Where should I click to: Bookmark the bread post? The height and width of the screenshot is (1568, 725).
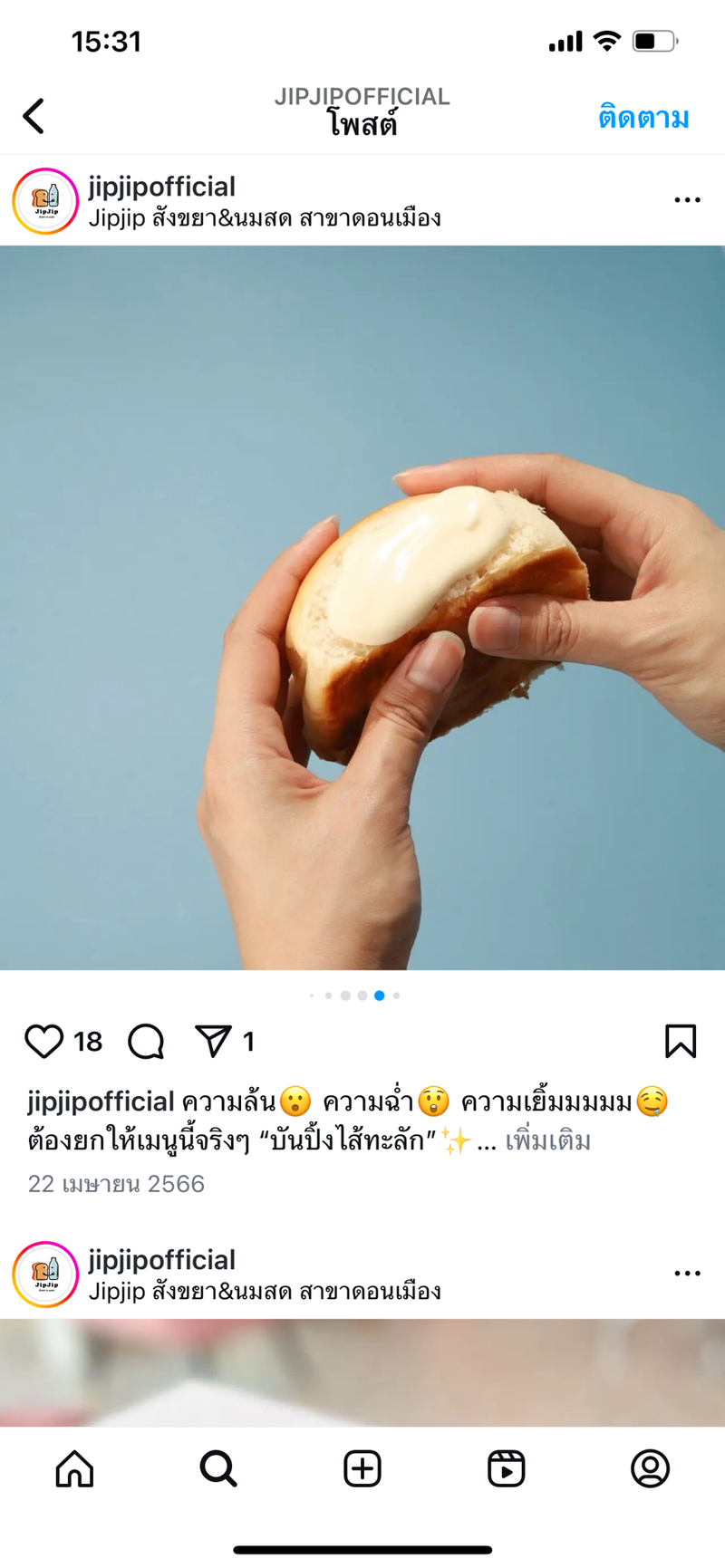click(680, 1042)
